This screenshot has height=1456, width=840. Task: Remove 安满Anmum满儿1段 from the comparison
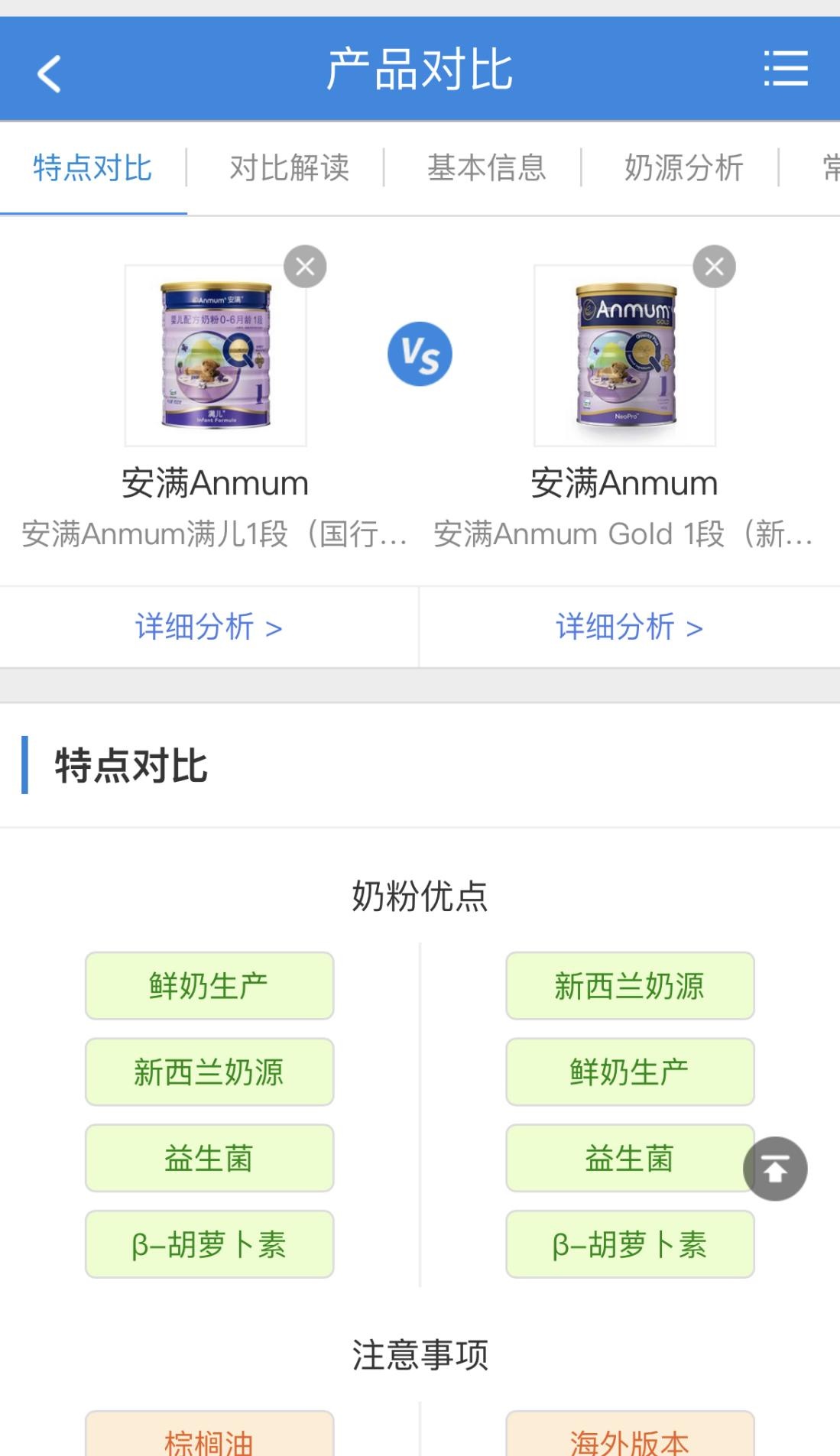pos(305,267)
